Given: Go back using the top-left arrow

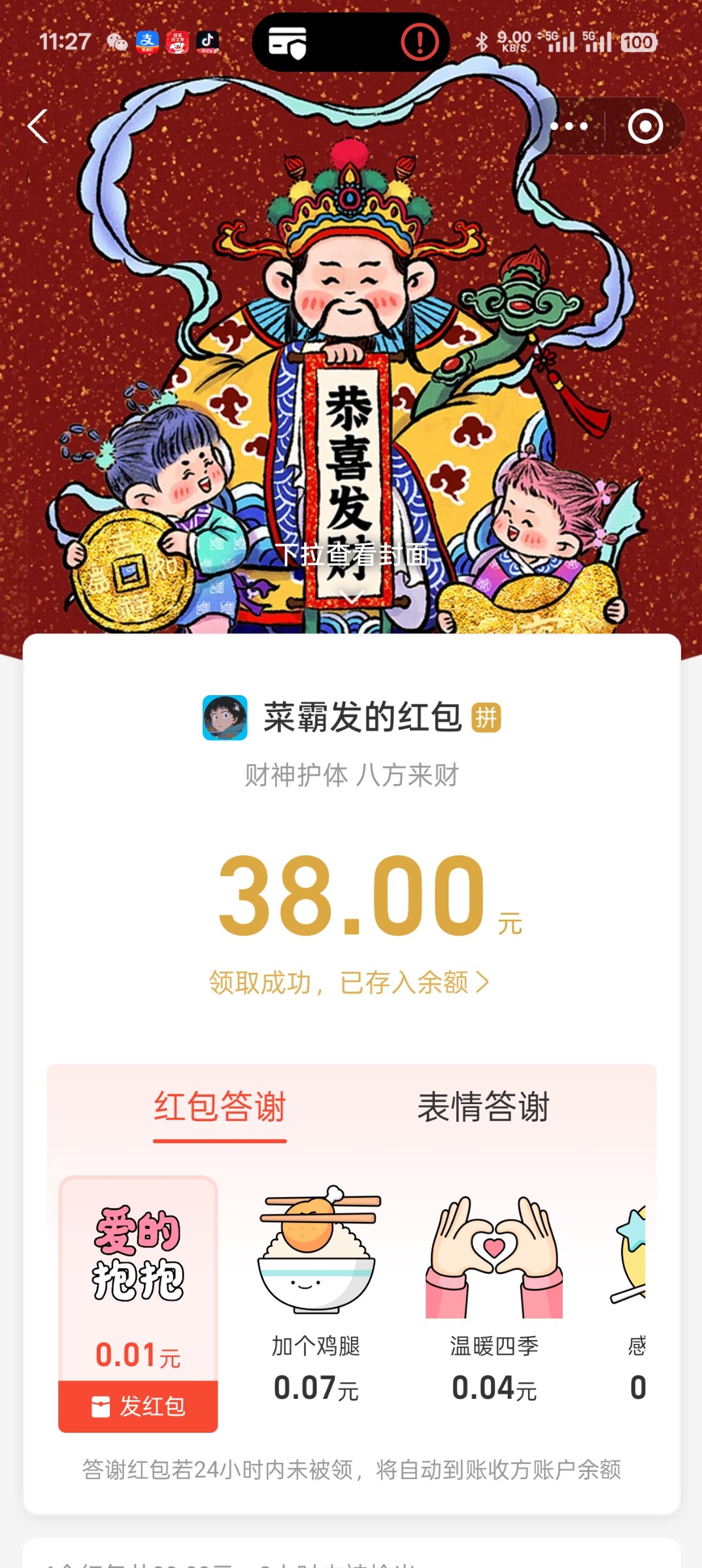Looking at the screenshot, I should (38, 126).
